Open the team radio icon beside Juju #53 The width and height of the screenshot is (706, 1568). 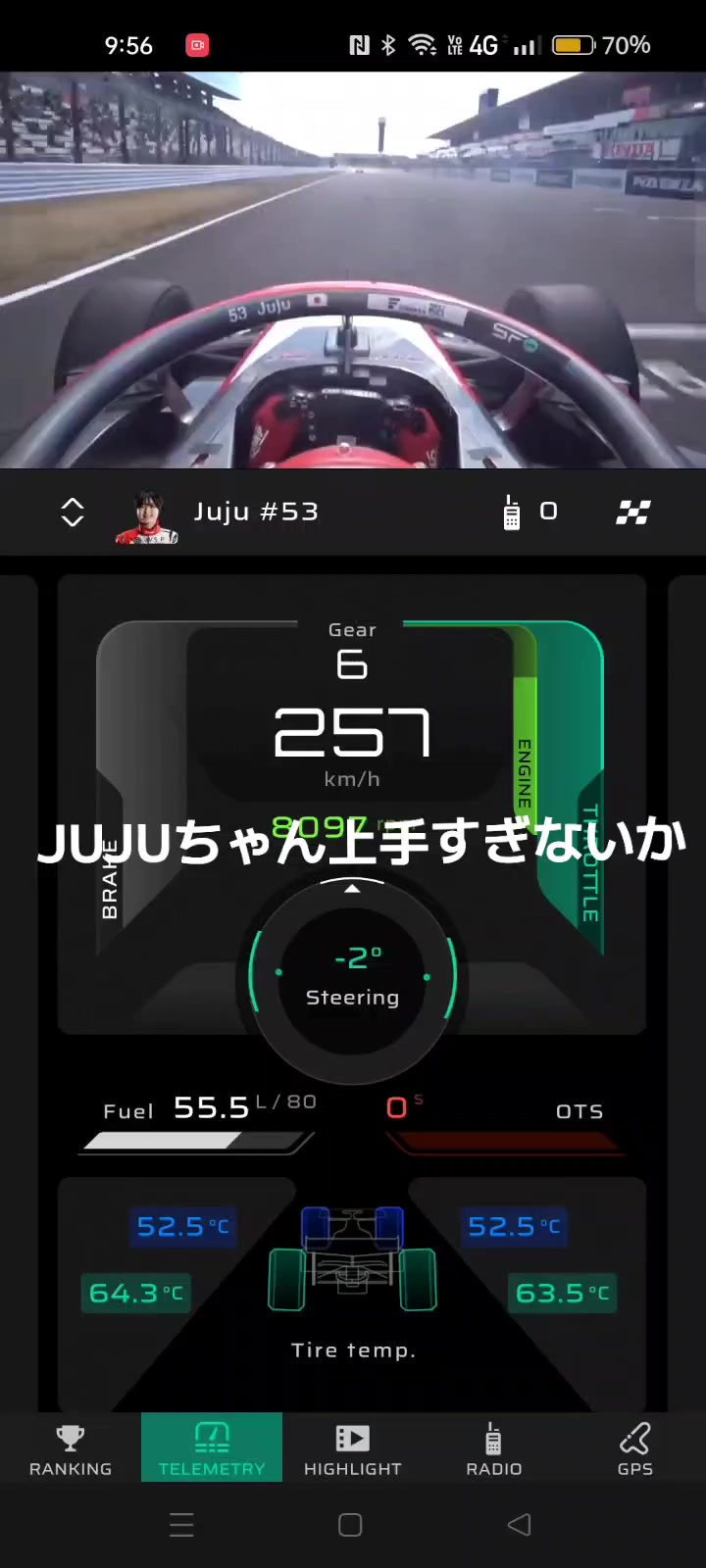(511, 512)
